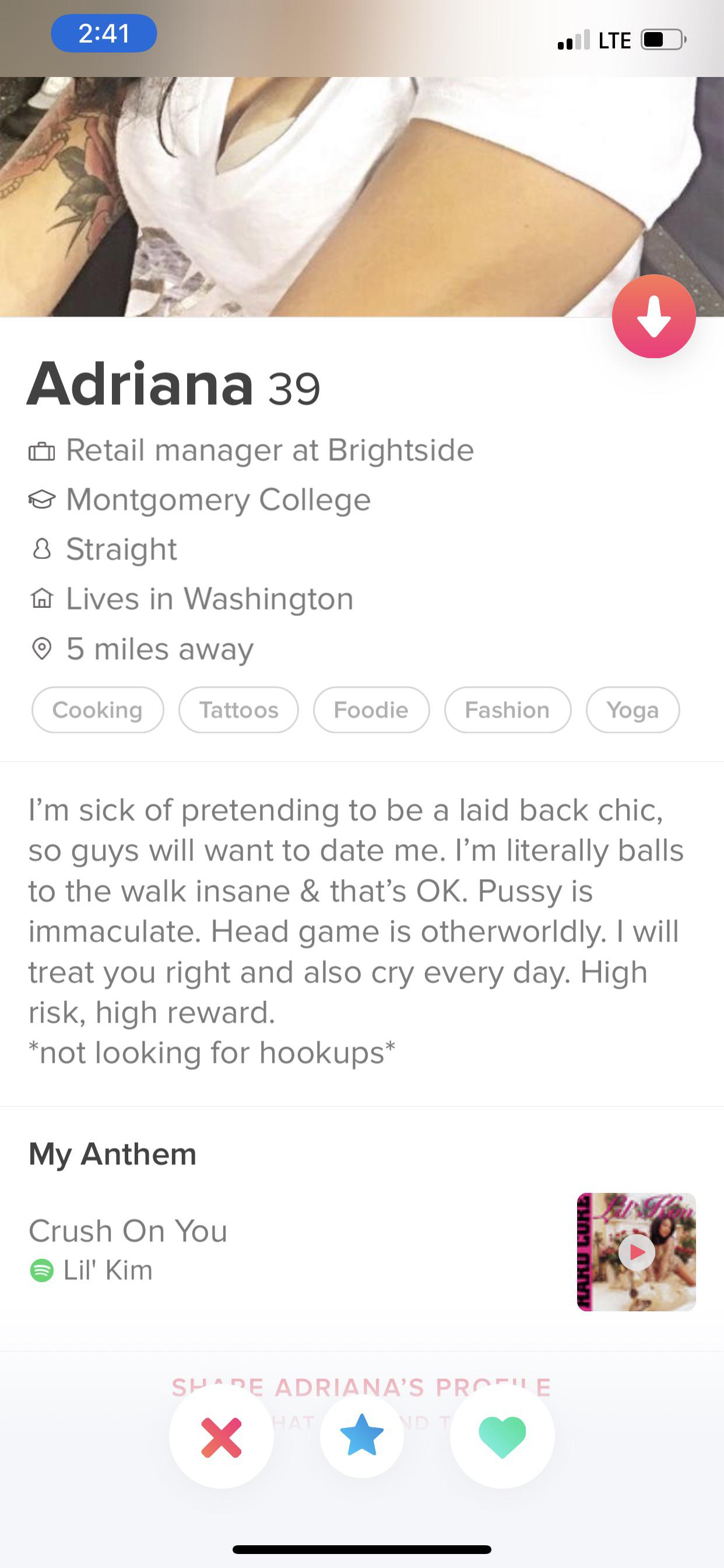Play the Crush On You anthem
This screenshot has height=1568, width=724.
tap(637, 1251)
